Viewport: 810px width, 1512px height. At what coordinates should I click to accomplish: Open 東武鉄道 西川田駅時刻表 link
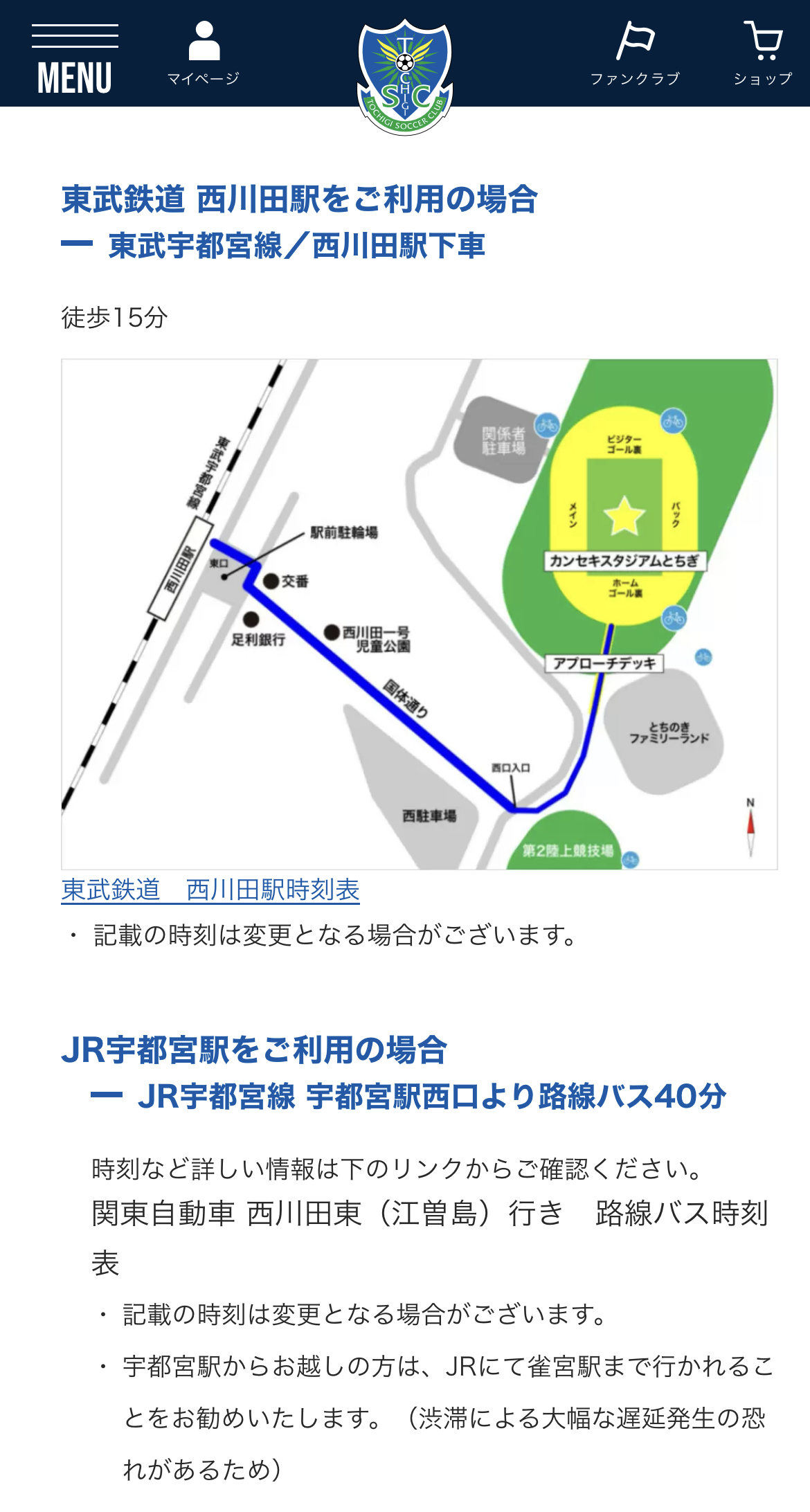pos(210,890)
